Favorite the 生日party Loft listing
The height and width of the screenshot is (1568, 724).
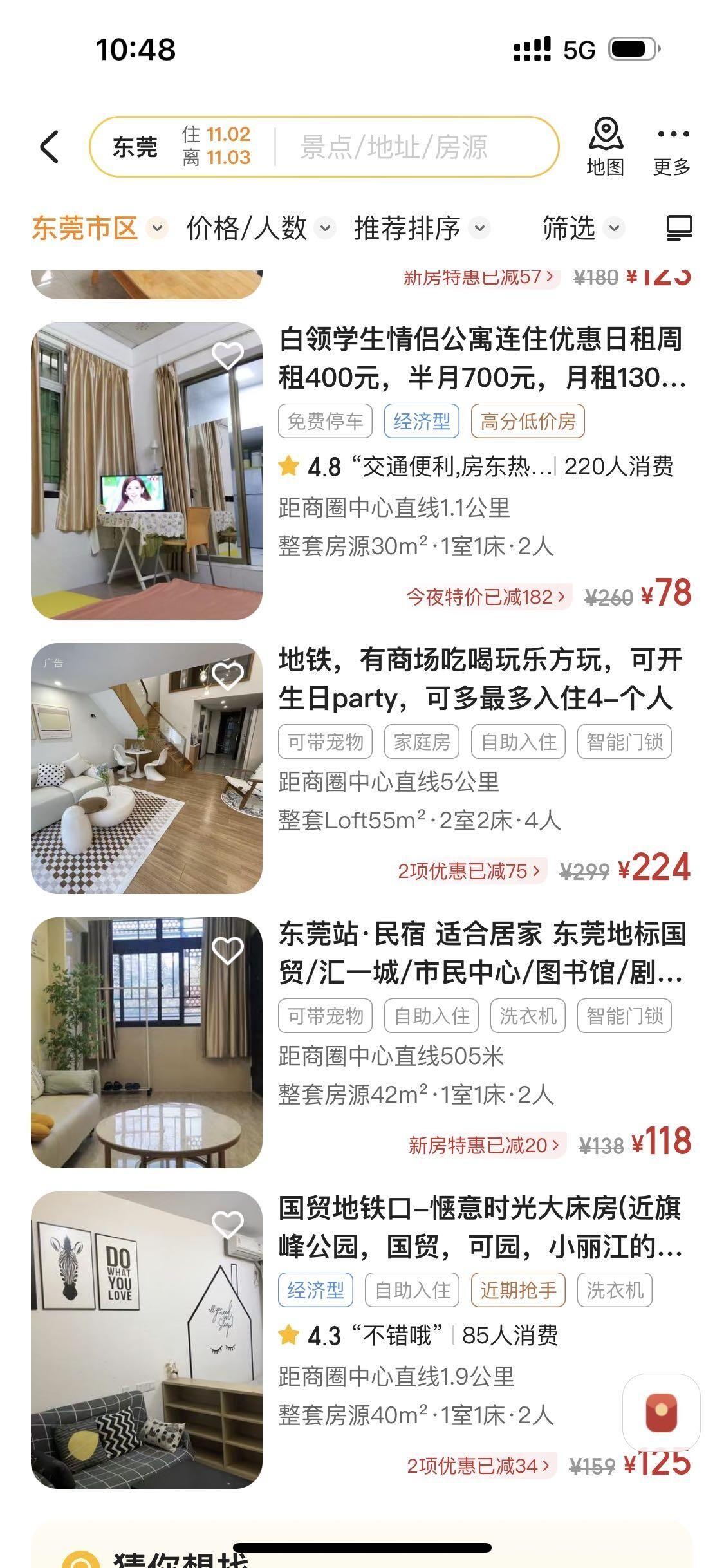[x=228, y=675]
